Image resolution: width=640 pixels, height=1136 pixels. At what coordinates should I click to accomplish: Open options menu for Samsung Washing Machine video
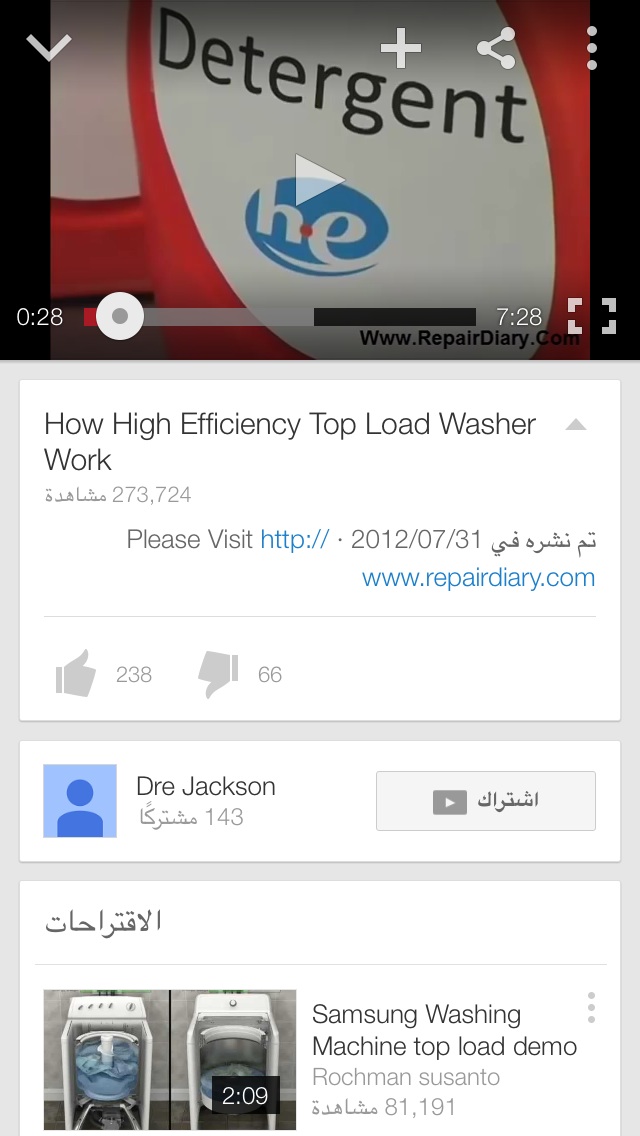(591, 1008)
